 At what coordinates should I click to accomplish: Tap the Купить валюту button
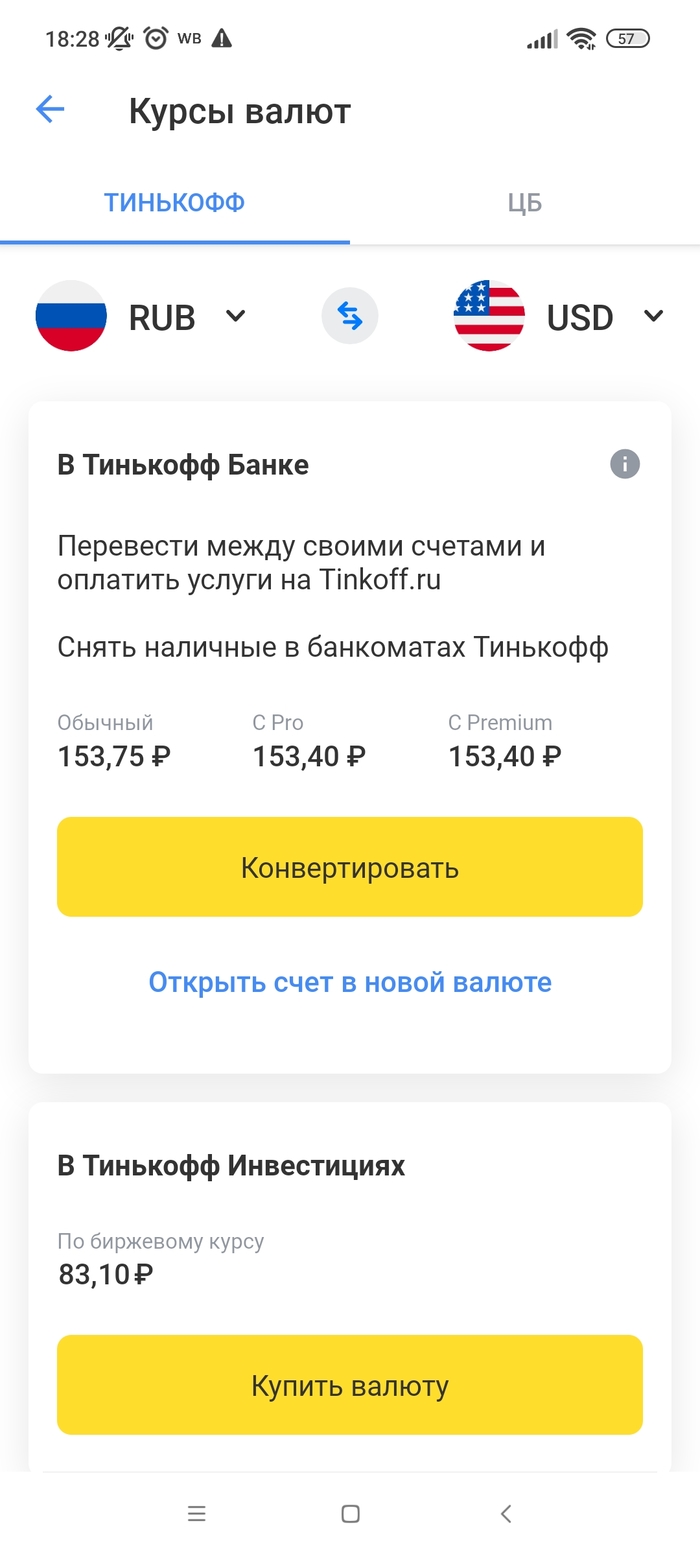click(350, 1386)
